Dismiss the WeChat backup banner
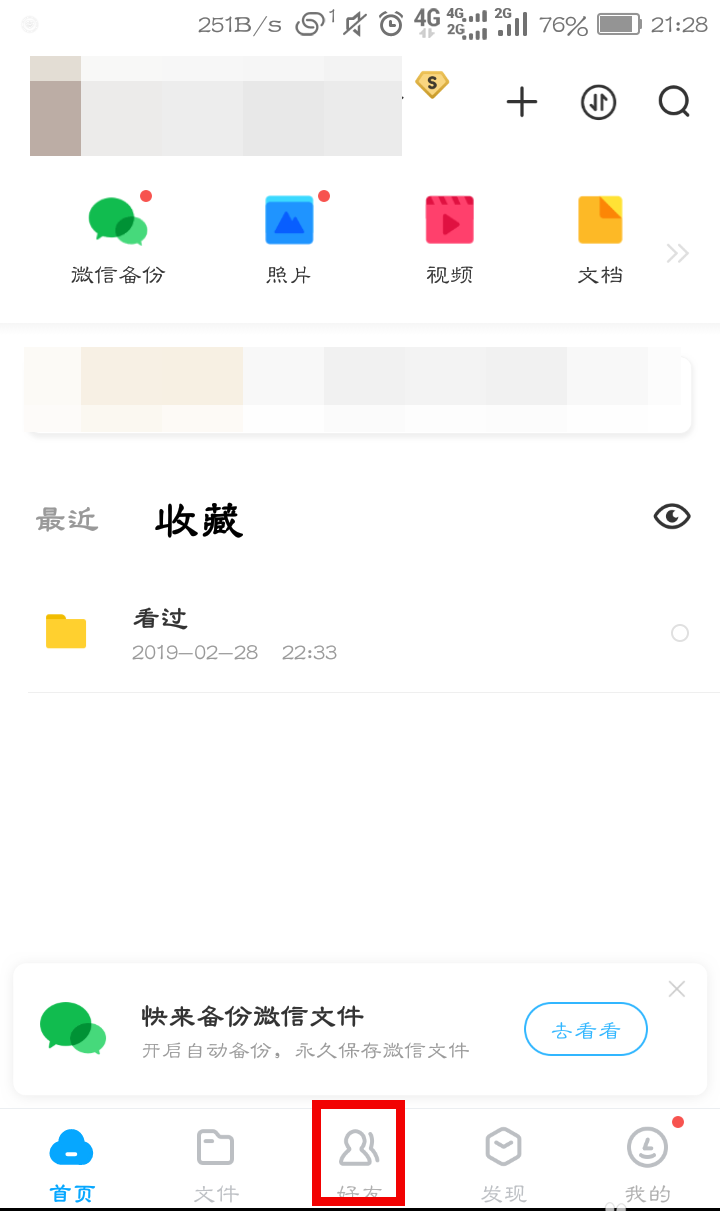Viewport: 720px width, 1211px height. [677, 989]
